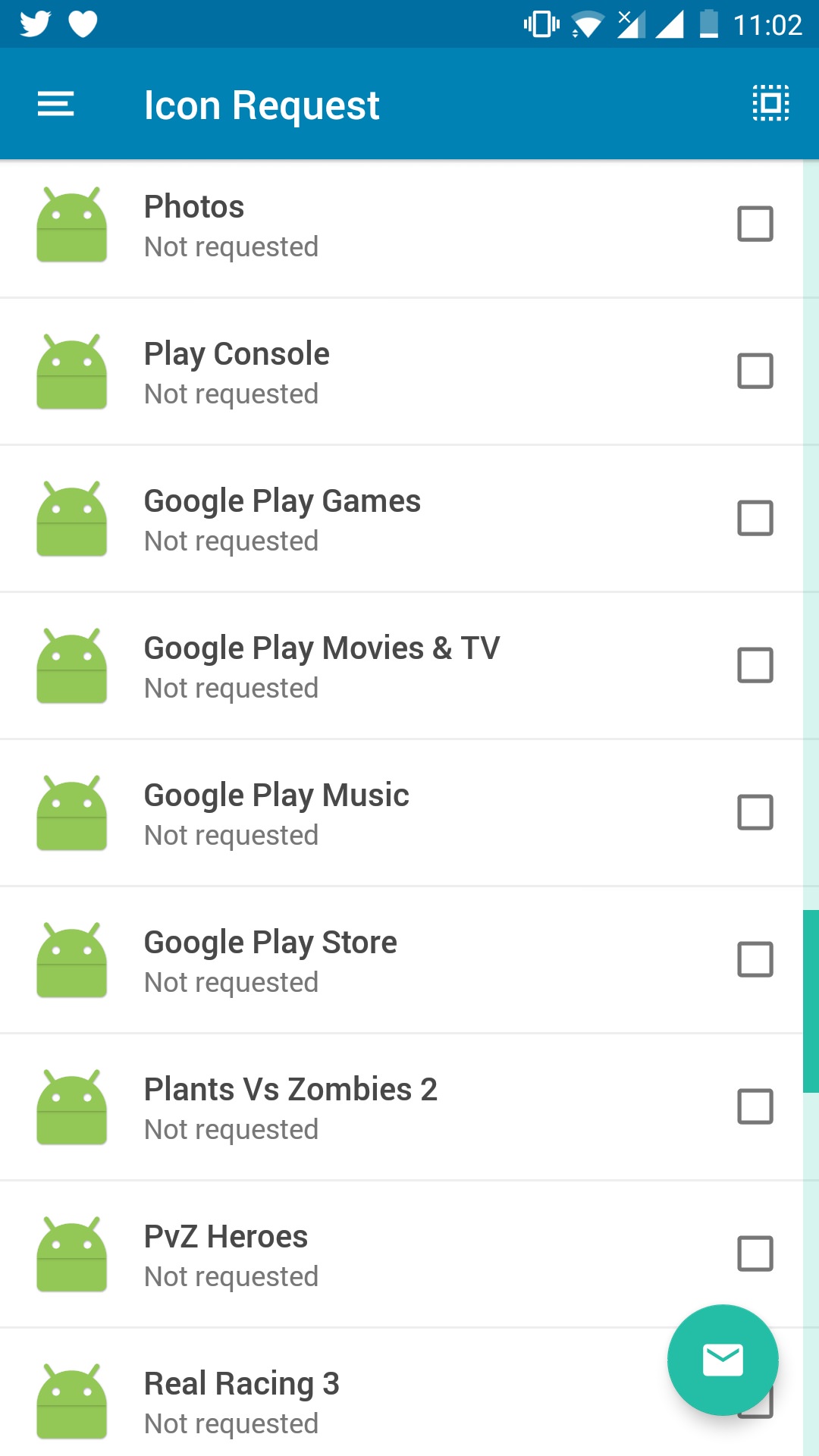819x1456 pixels.
Task: Tap the Real Racing 3 row
Action: pos(341,1401)
